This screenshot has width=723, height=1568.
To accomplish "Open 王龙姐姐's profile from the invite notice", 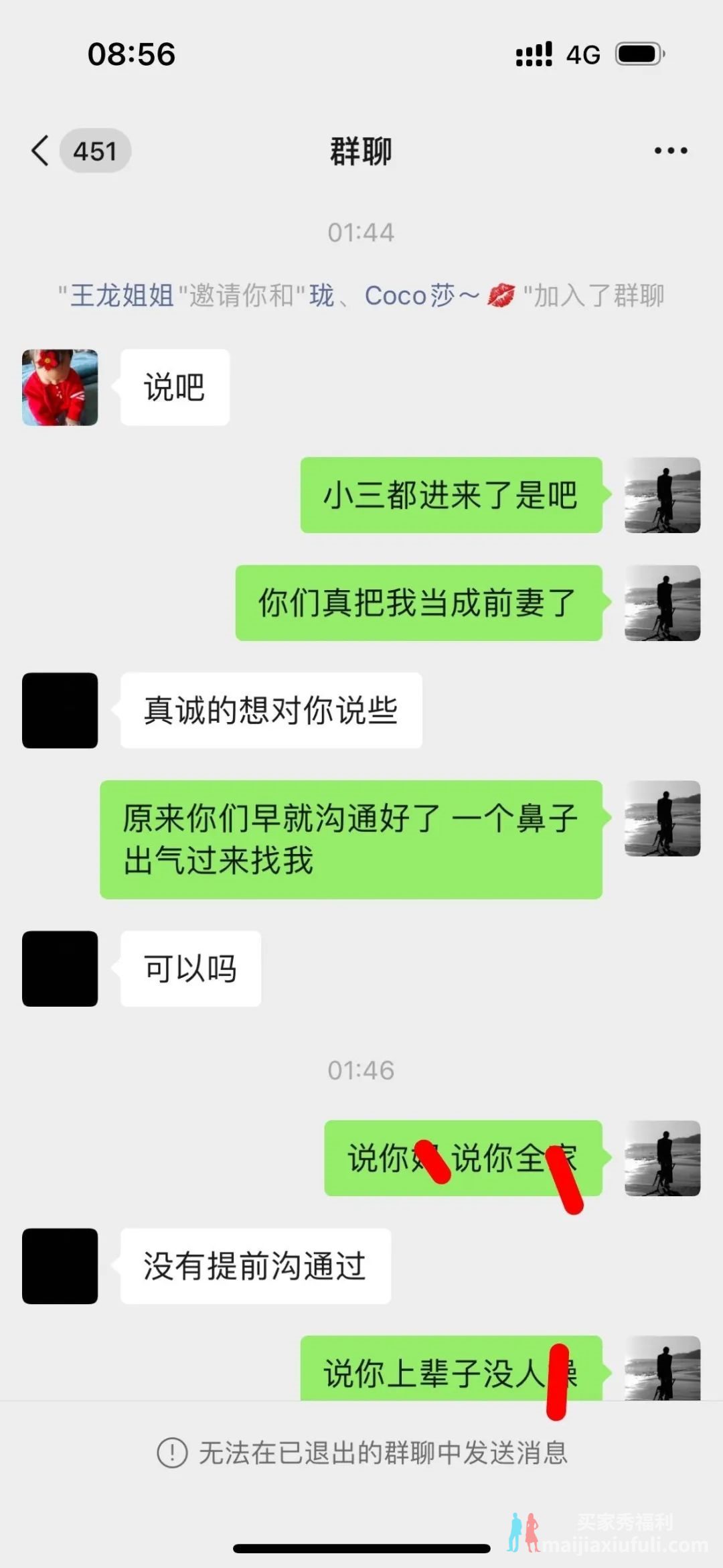I will (x=122, y=295).
